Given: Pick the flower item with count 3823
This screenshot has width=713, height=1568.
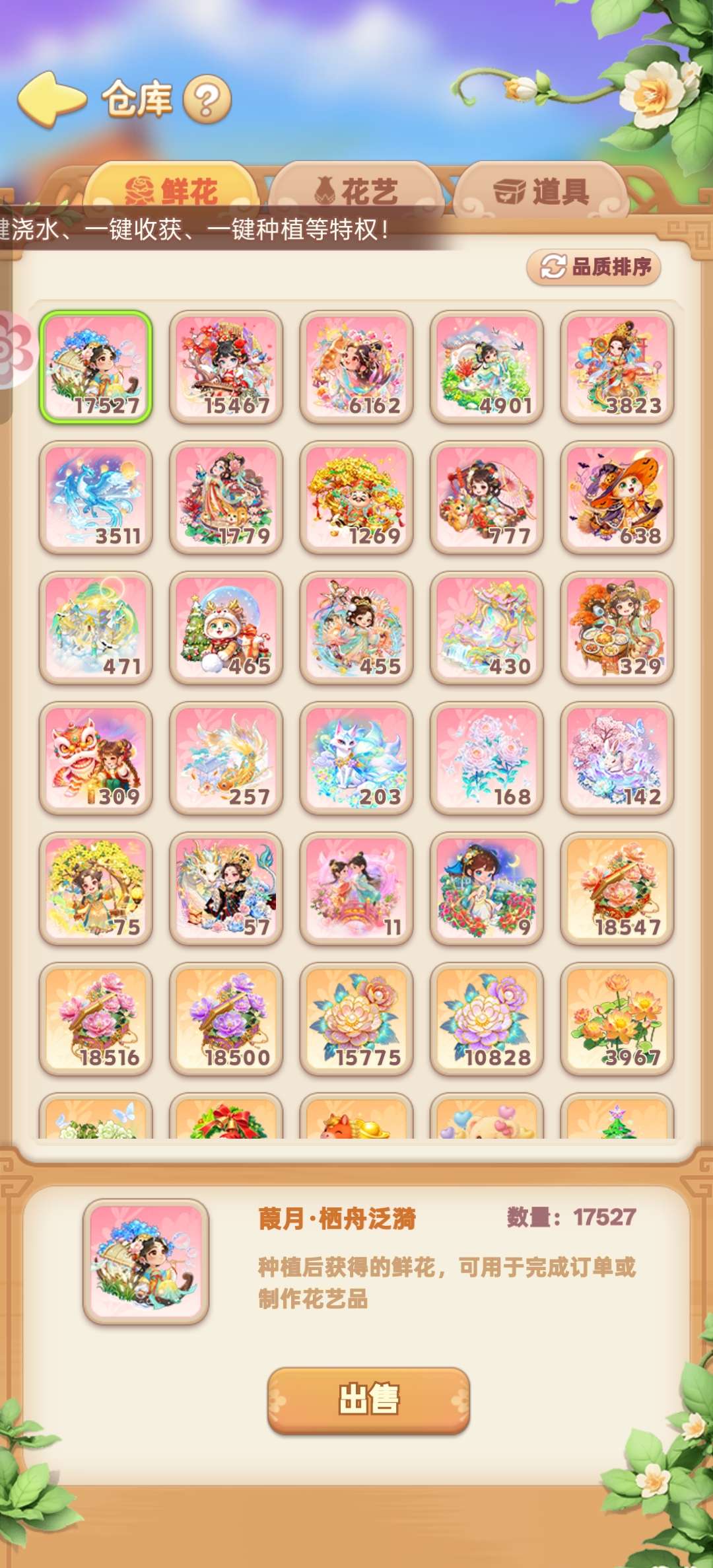Looking at the screenshot, I should click(x=617, y=367).
